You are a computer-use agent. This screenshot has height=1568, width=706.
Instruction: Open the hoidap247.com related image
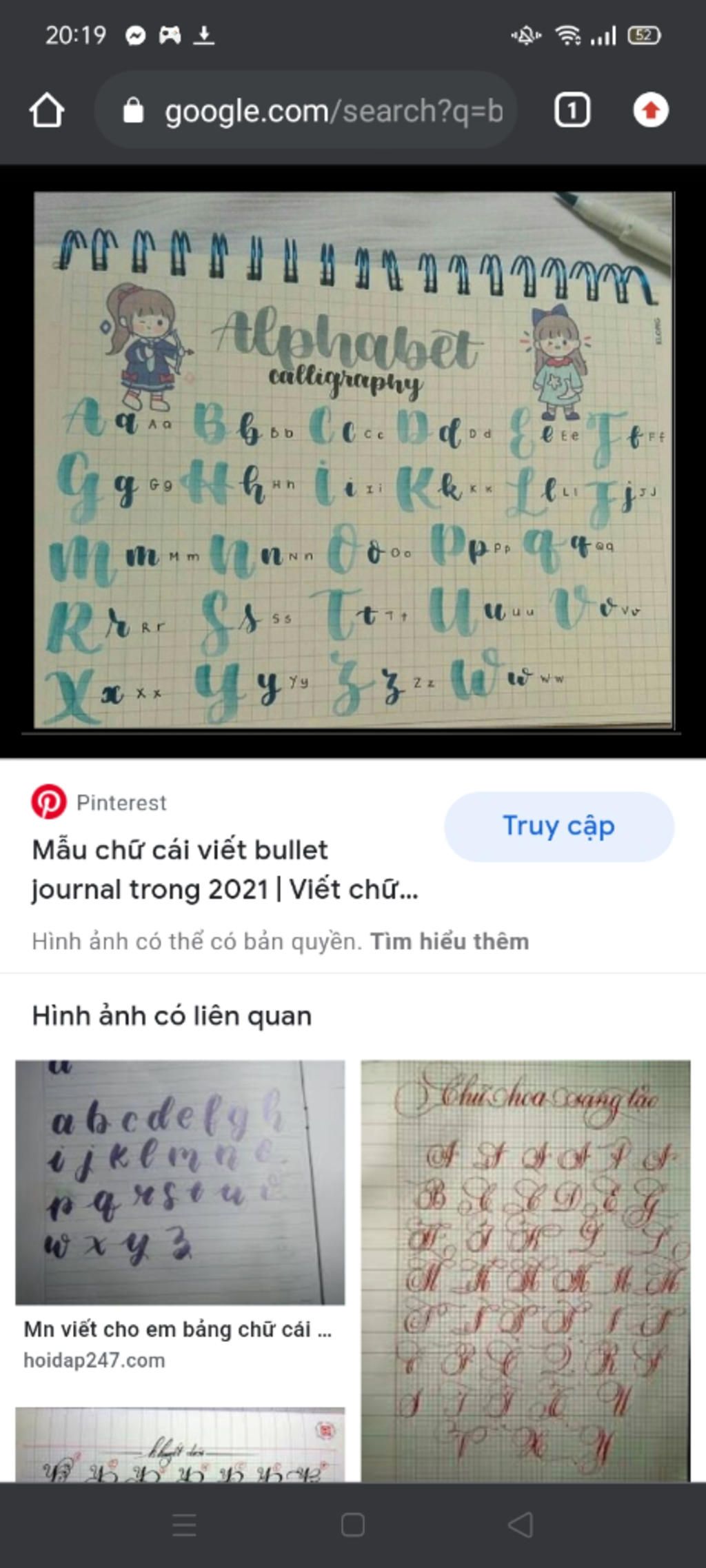click(x=180, y=1182)
